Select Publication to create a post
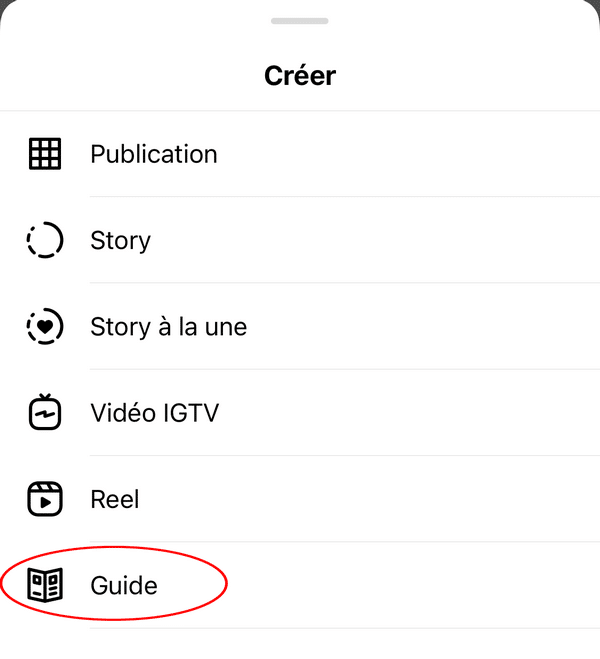The height and width of the screenshot is (659, 600). coord(153,154)
